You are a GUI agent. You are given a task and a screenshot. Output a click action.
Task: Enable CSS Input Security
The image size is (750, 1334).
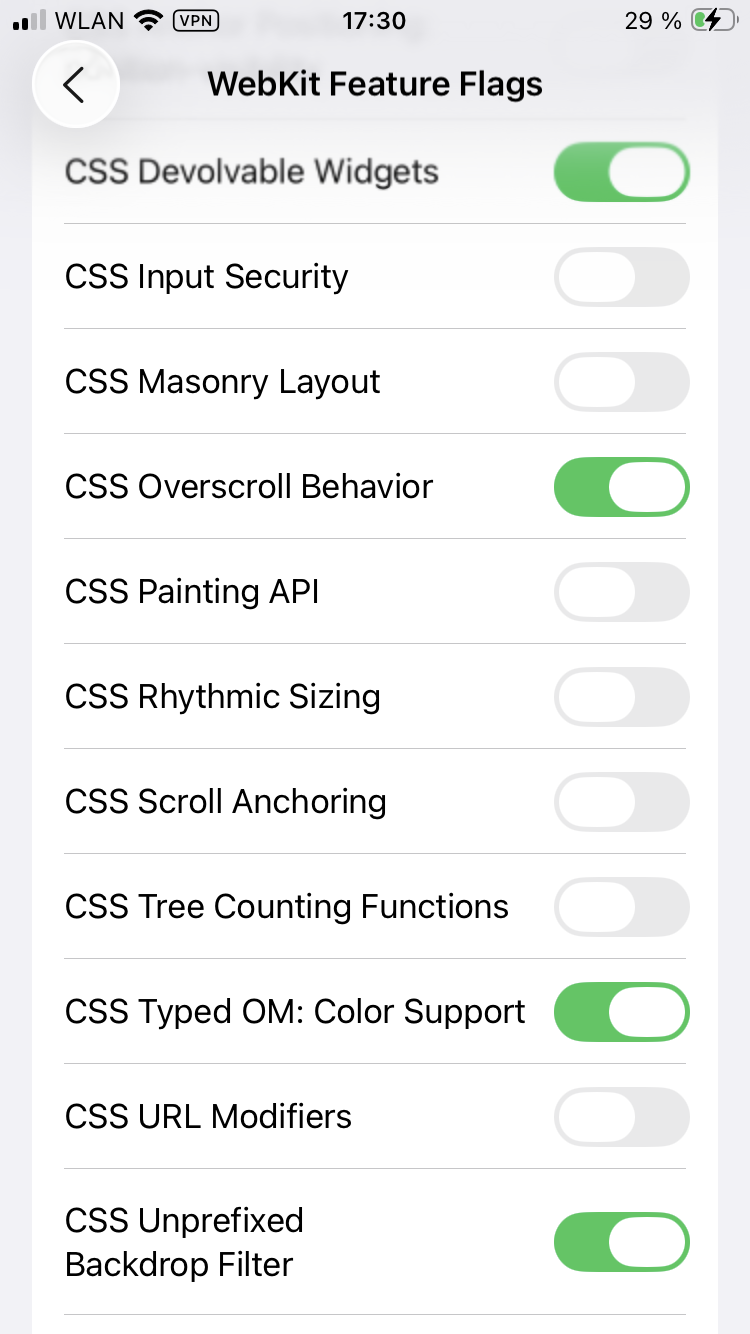621,277
